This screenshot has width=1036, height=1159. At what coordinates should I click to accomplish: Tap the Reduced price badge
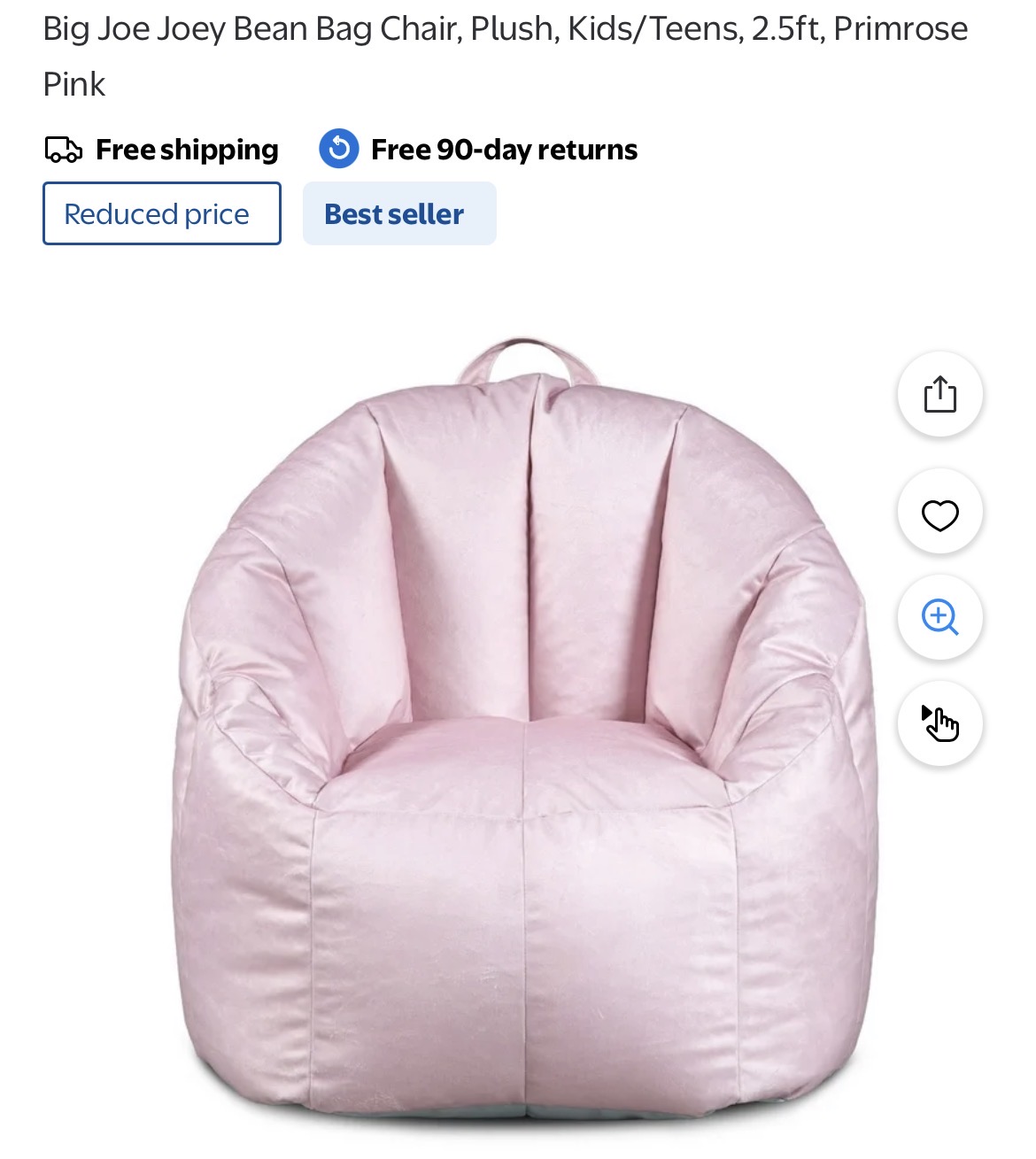[162, 213]
